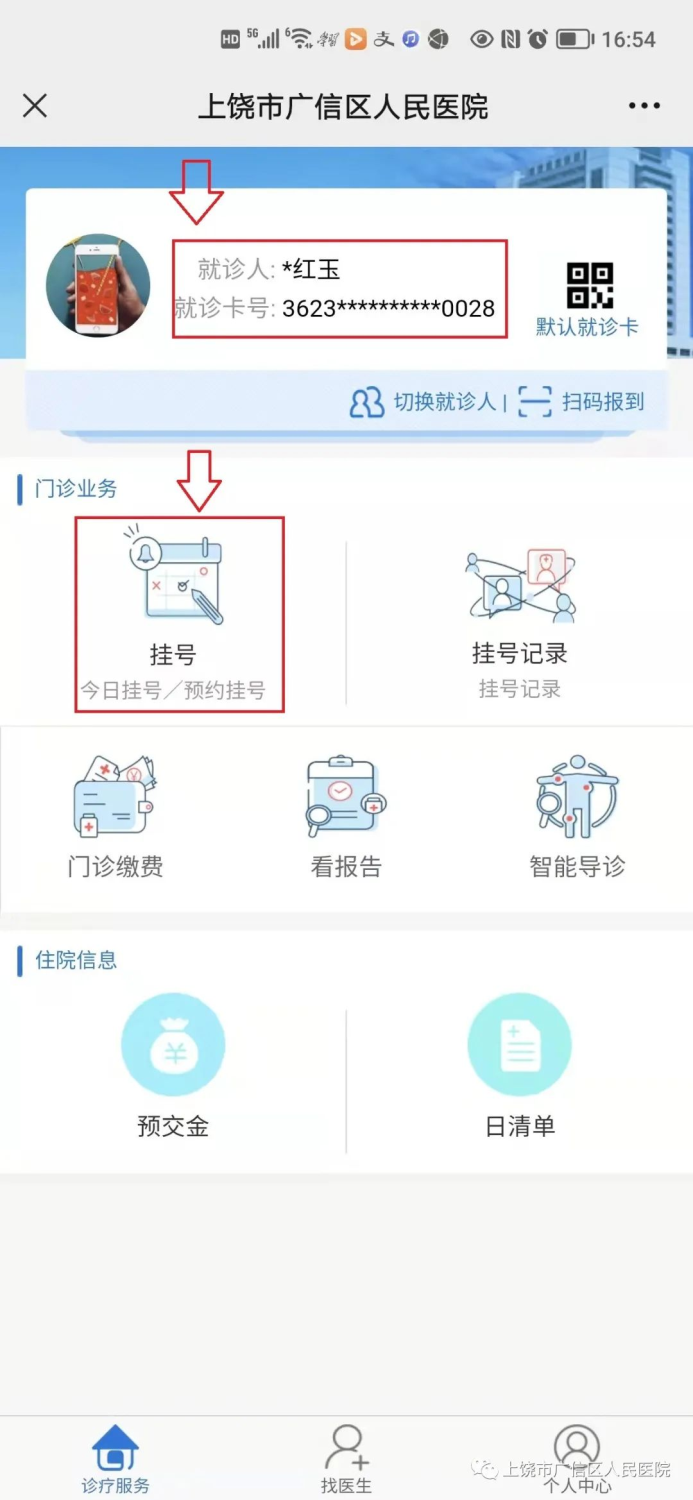Open the 默认就诊卡 QR code
Viewport: 693px width, 1500px height.
coord(589,297)
